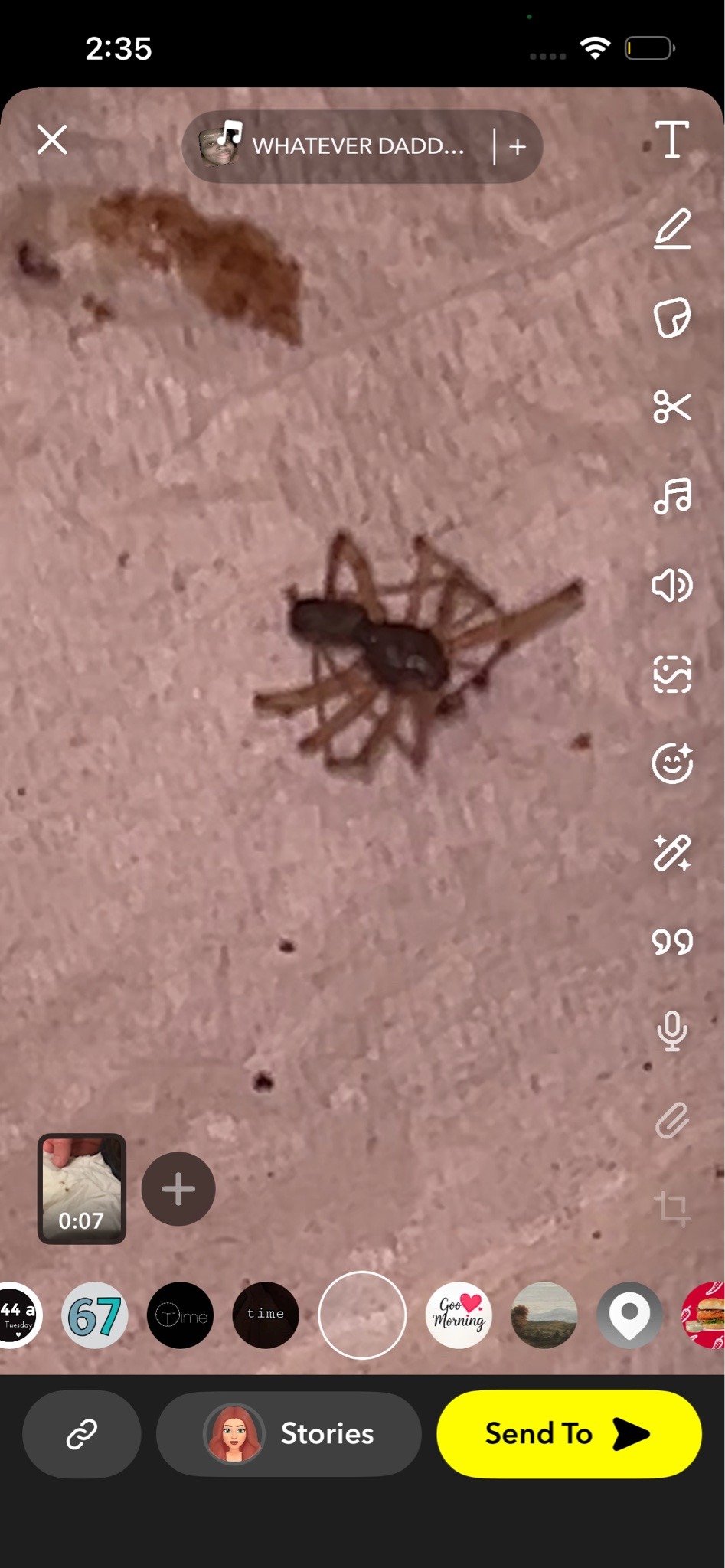Open the crop tool

(x=672, y=1209)
